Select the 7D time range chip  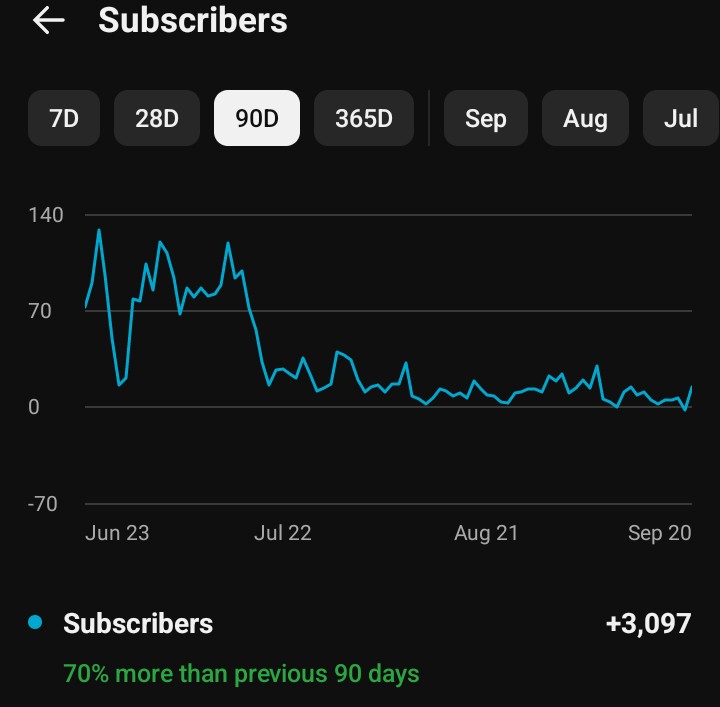(64, 118)
